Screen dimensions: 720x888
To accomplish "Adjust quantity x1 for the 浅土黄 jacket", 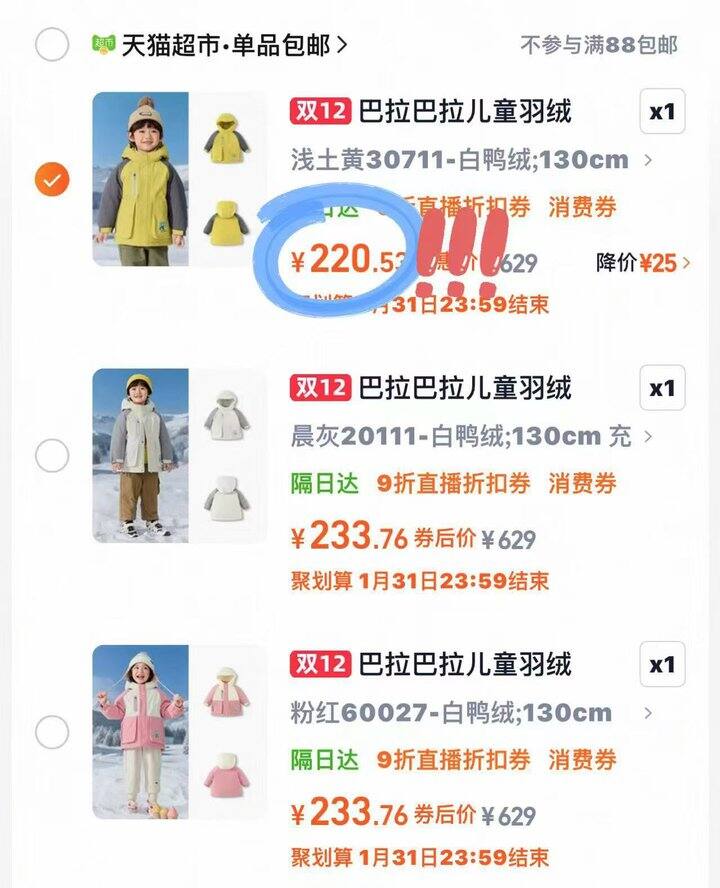I will tap(662, 112).
